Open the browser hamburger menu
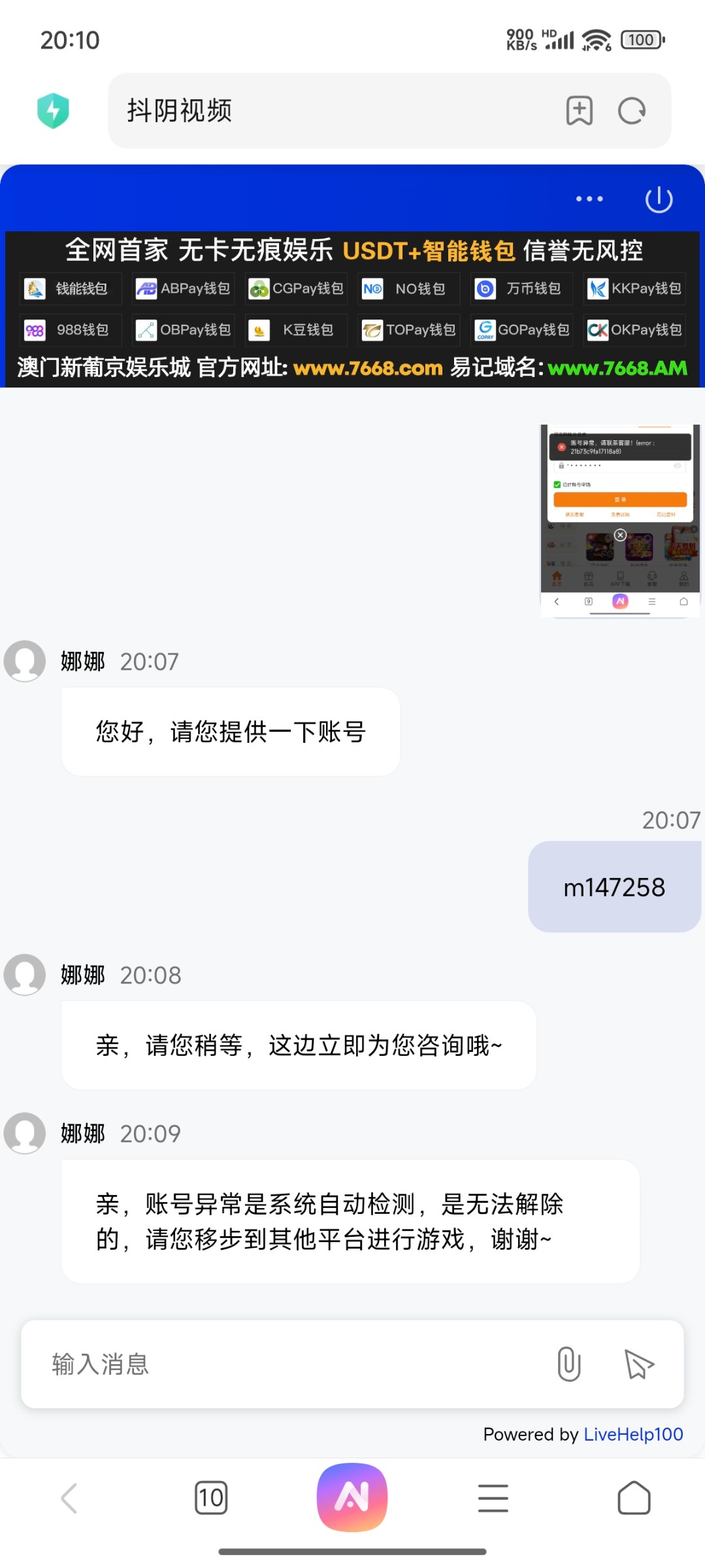The width and height of the screenshot is (705, 1568). [x=493, y=1497]
